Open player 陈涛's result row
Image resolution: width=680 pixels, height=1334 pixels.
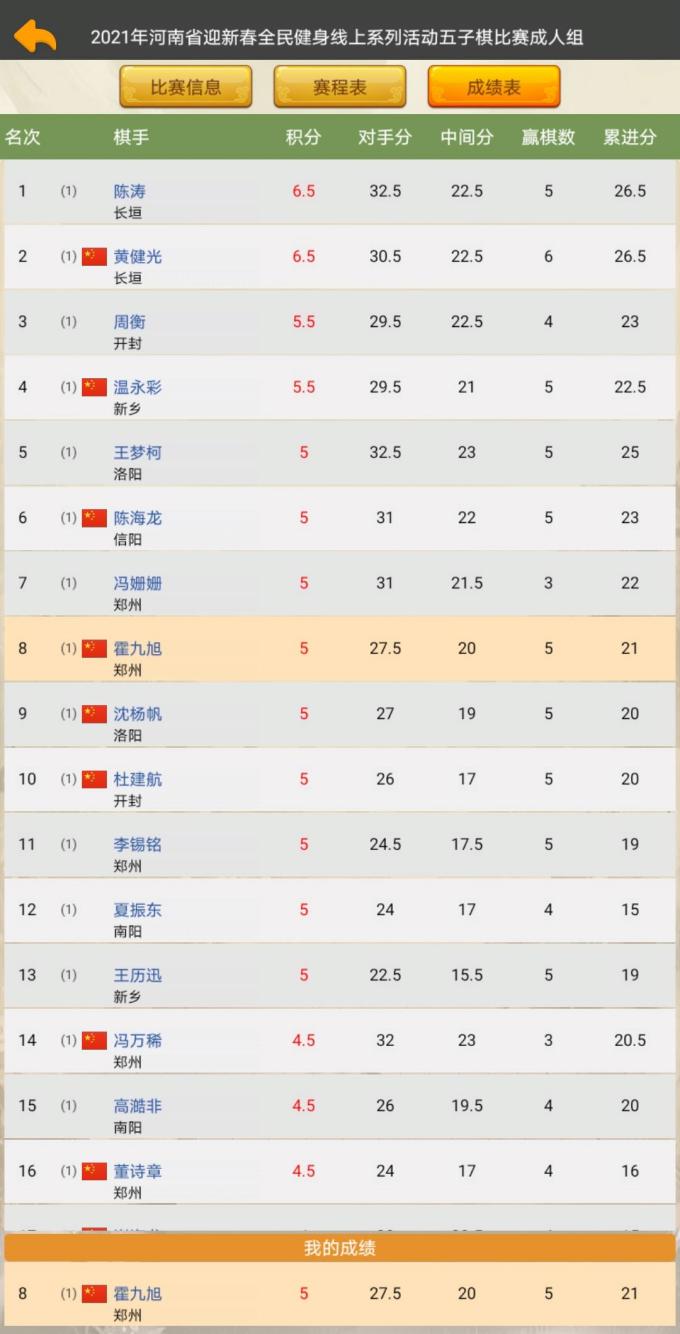pyautogui.click(x=340, y=192)
